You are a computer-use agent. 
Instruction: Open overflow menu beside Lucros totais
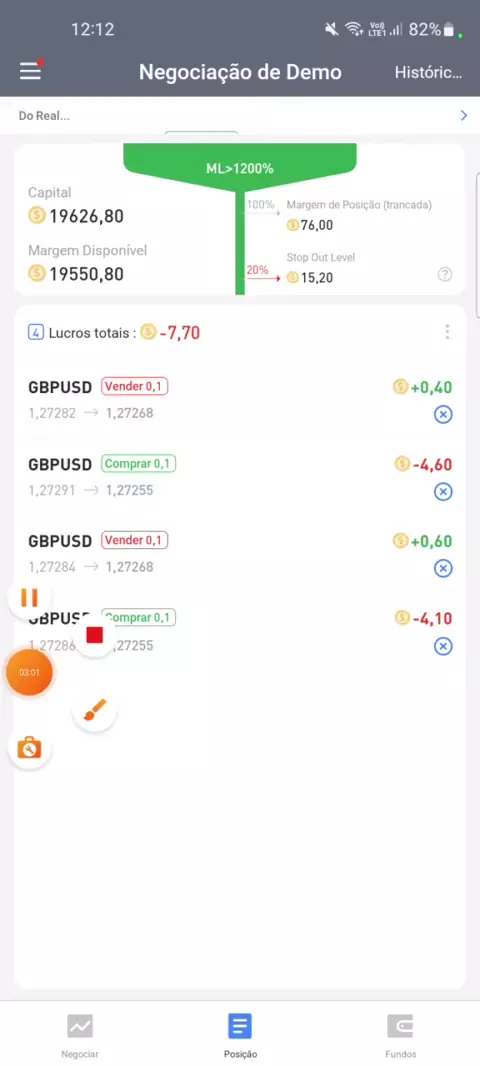pyautogui.click(x=447, y=332)
